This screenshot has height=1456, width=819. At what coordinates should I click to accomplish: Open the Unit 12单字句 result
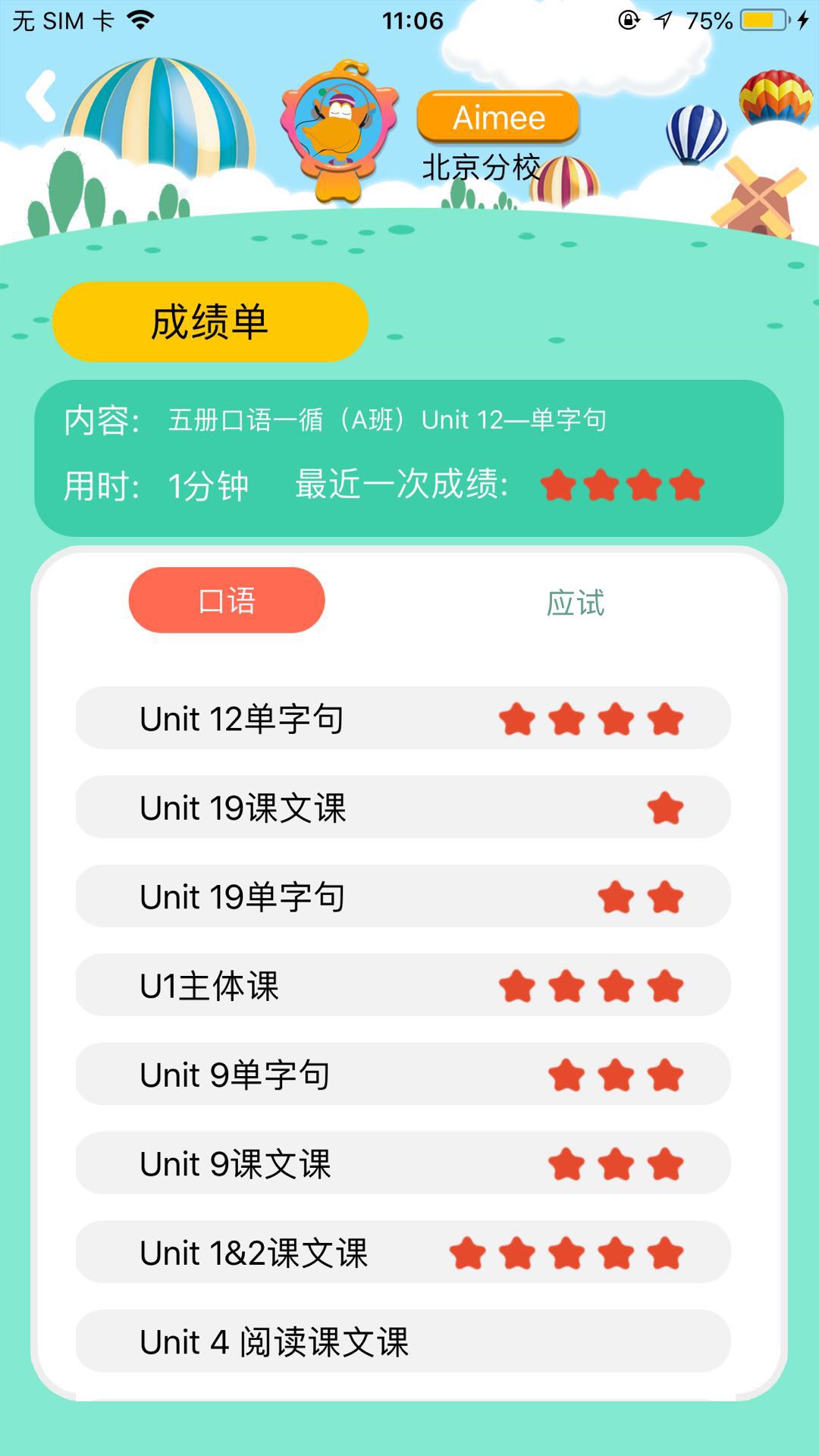pyautogui.click(x=403, y=718)
